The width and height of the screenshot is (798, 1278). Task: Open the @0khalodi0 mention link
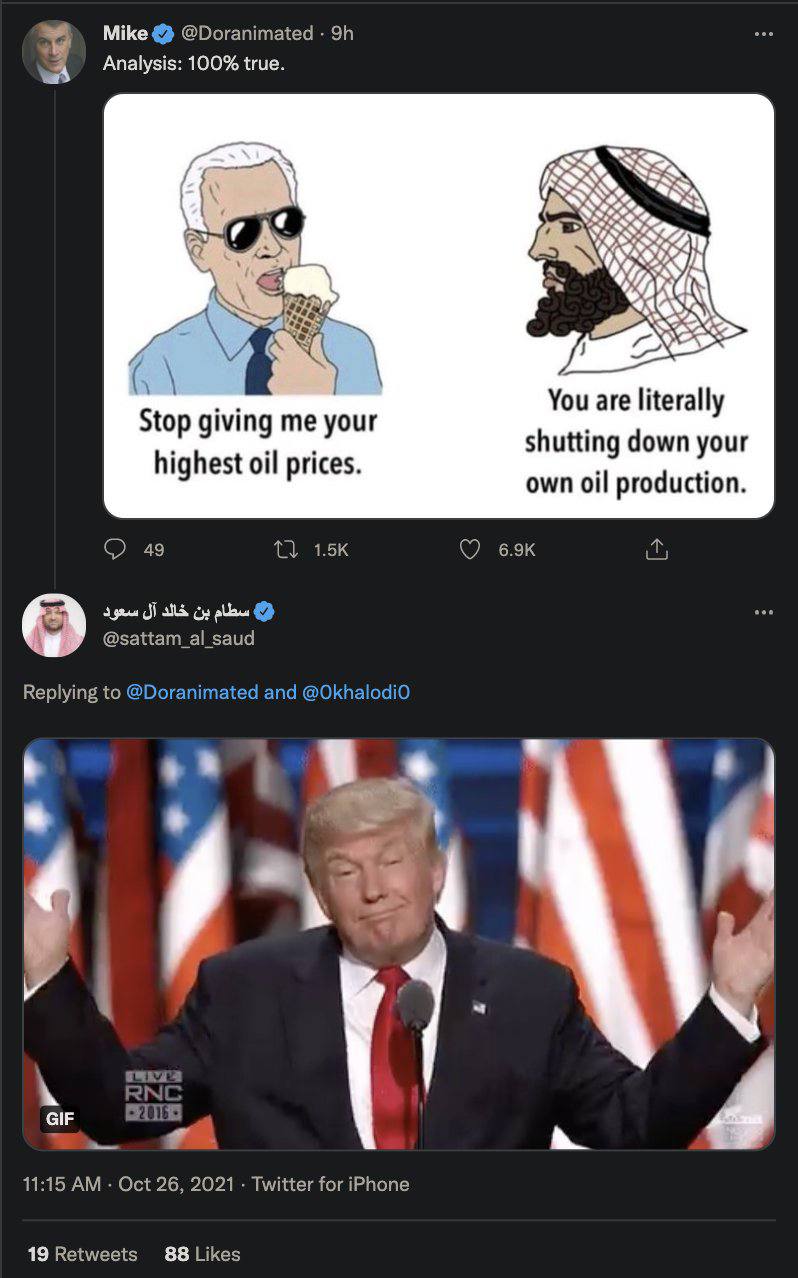pos(355,692)
